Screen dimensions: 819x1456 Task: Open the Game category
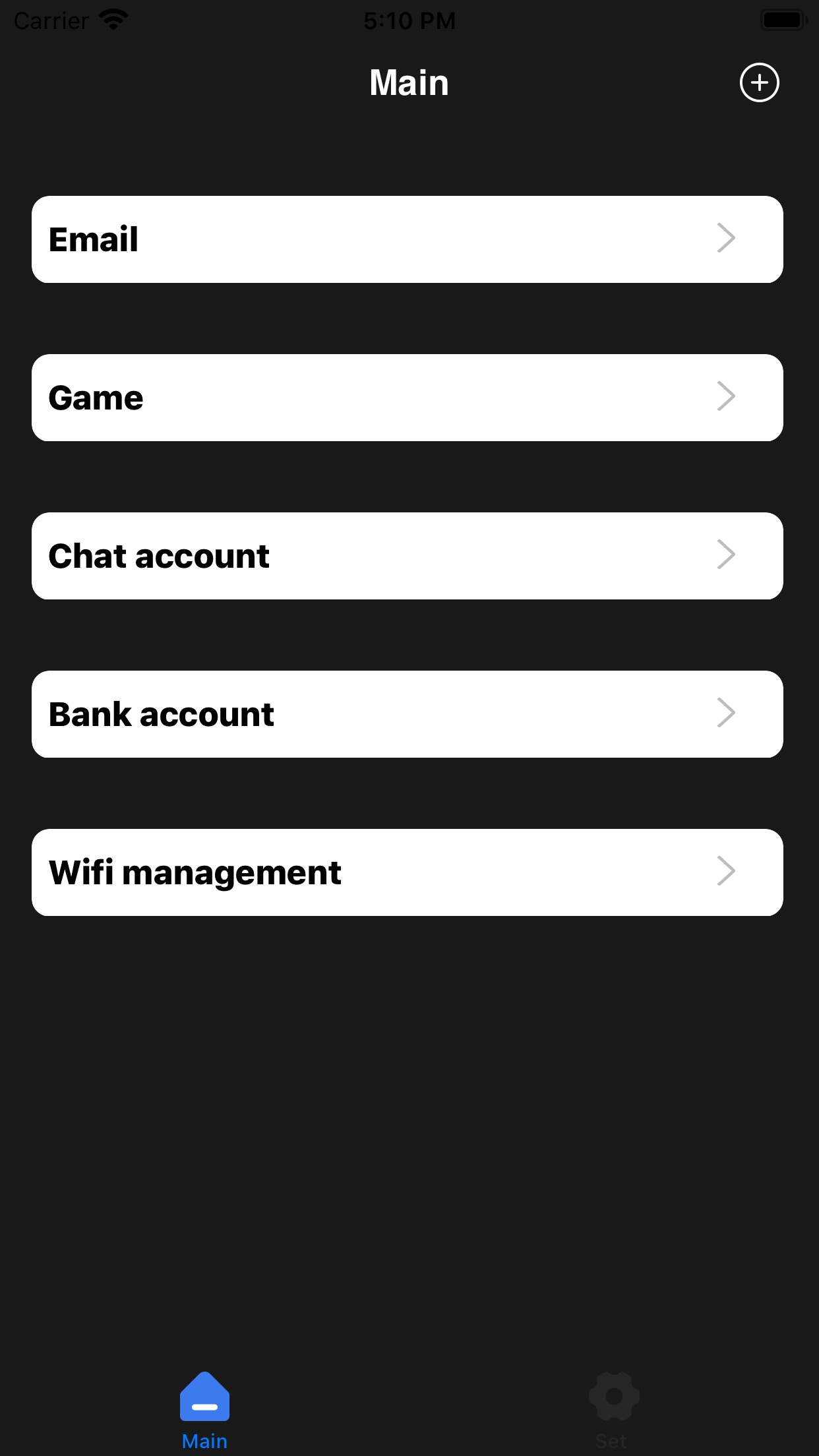408,398
